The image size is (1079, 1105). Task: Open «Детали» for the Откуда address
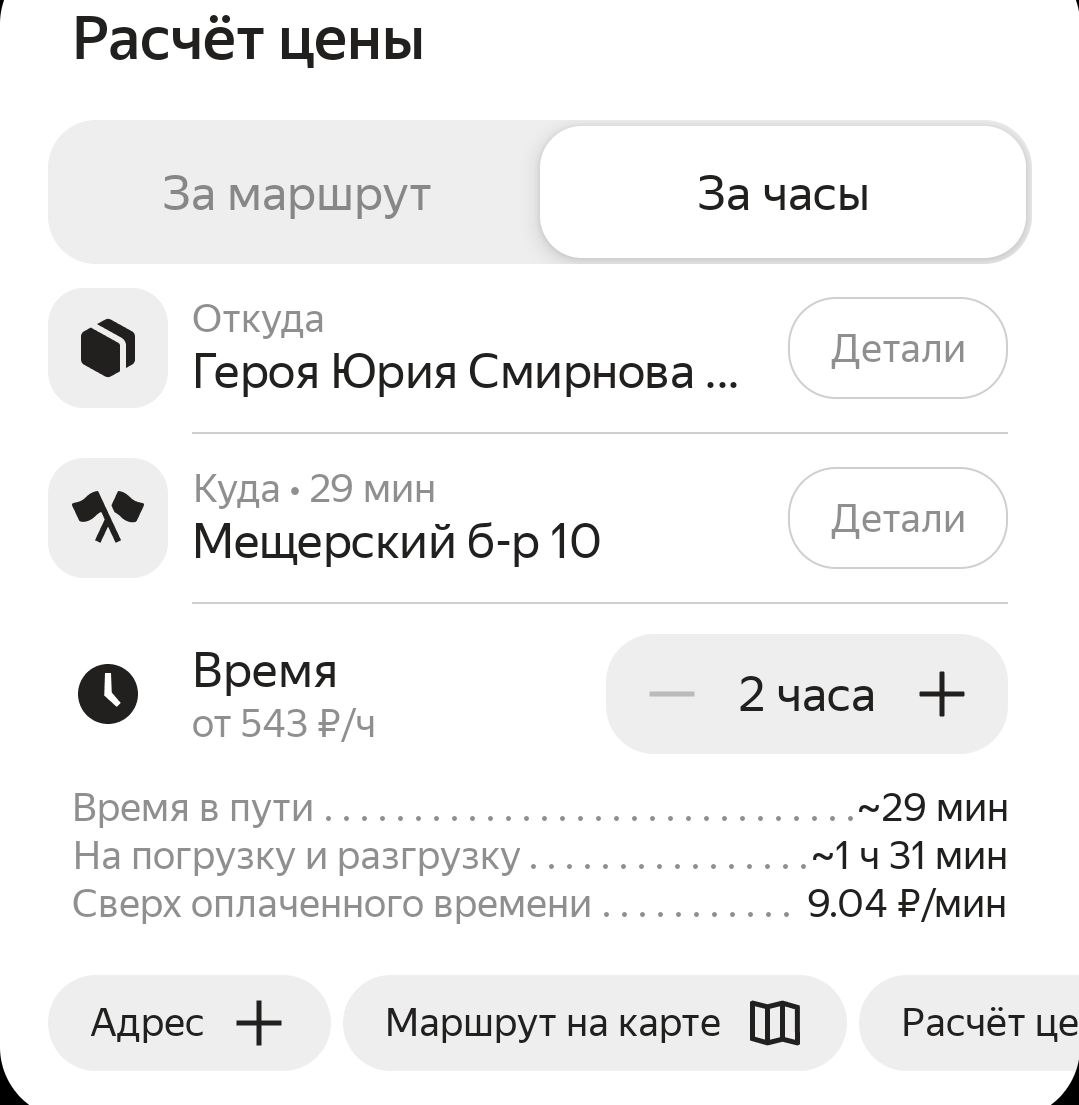coord(897,348)
